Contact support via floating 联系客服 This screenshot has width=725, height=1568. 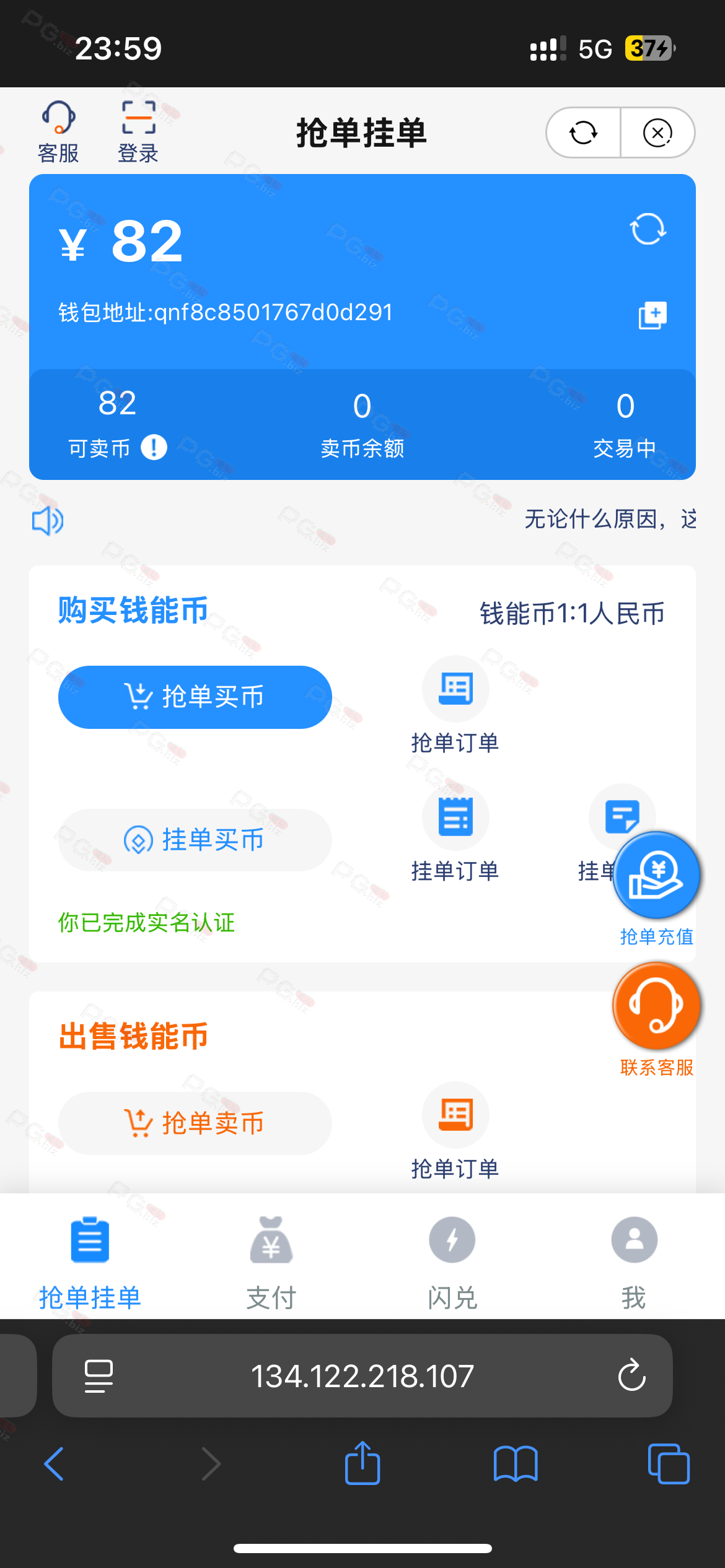click(x=656, y=1006)
